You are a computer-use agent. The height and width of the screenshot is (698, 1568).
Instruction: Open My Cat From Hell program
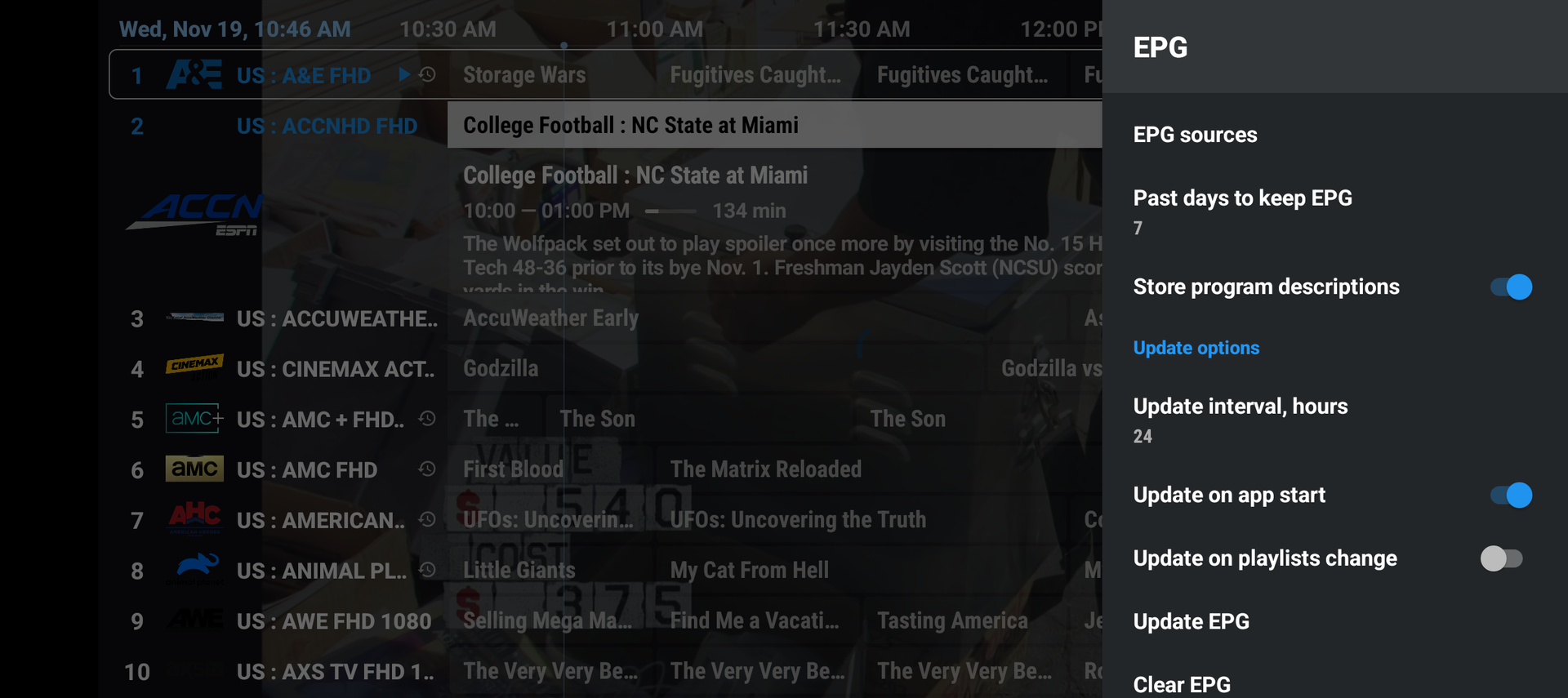[x=749, y=571]
